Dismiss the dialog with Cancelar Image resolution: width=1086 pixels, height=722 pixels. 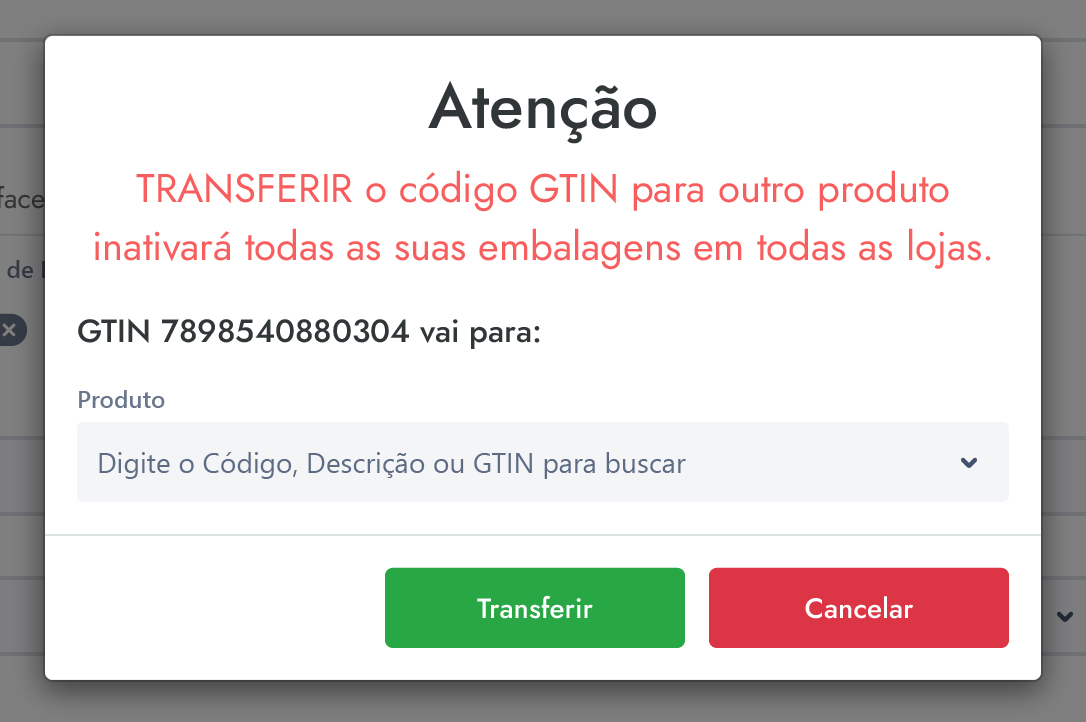(858, 608)
